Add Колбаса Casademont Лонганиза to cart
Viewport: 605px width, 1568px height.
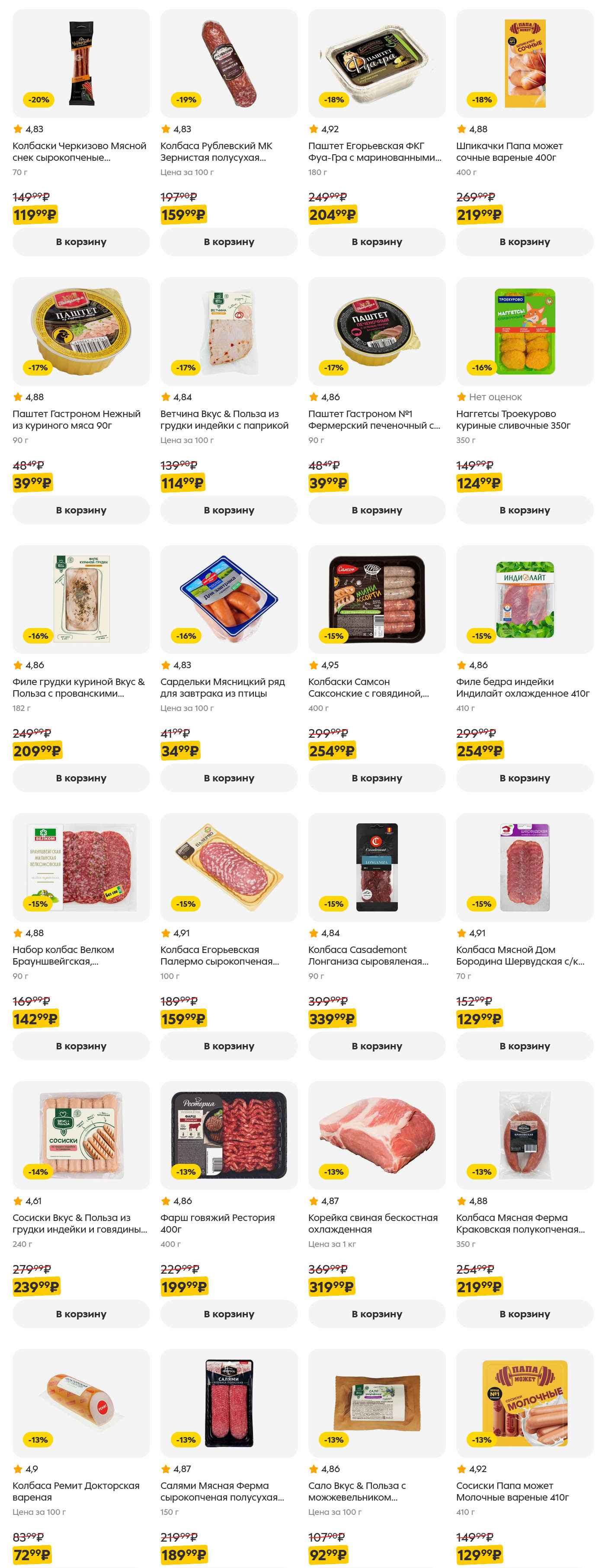click(x=377, y=1046)
